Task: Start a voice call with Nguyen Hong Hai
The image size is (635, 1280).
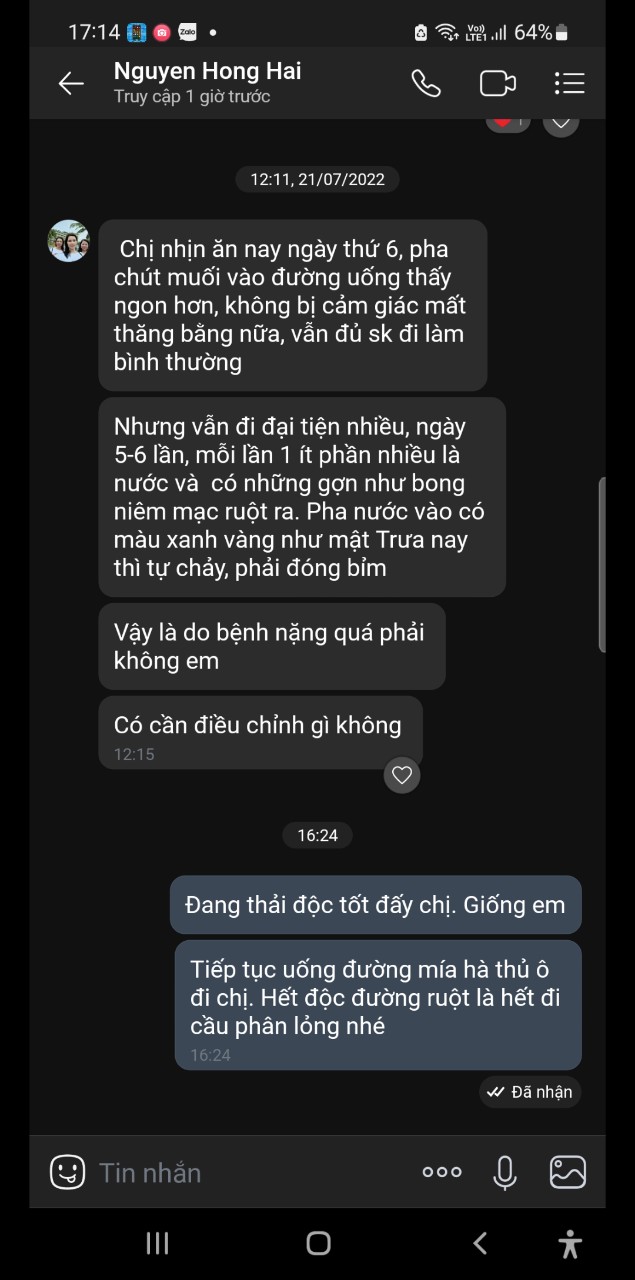Action: [x=426, y=84]
